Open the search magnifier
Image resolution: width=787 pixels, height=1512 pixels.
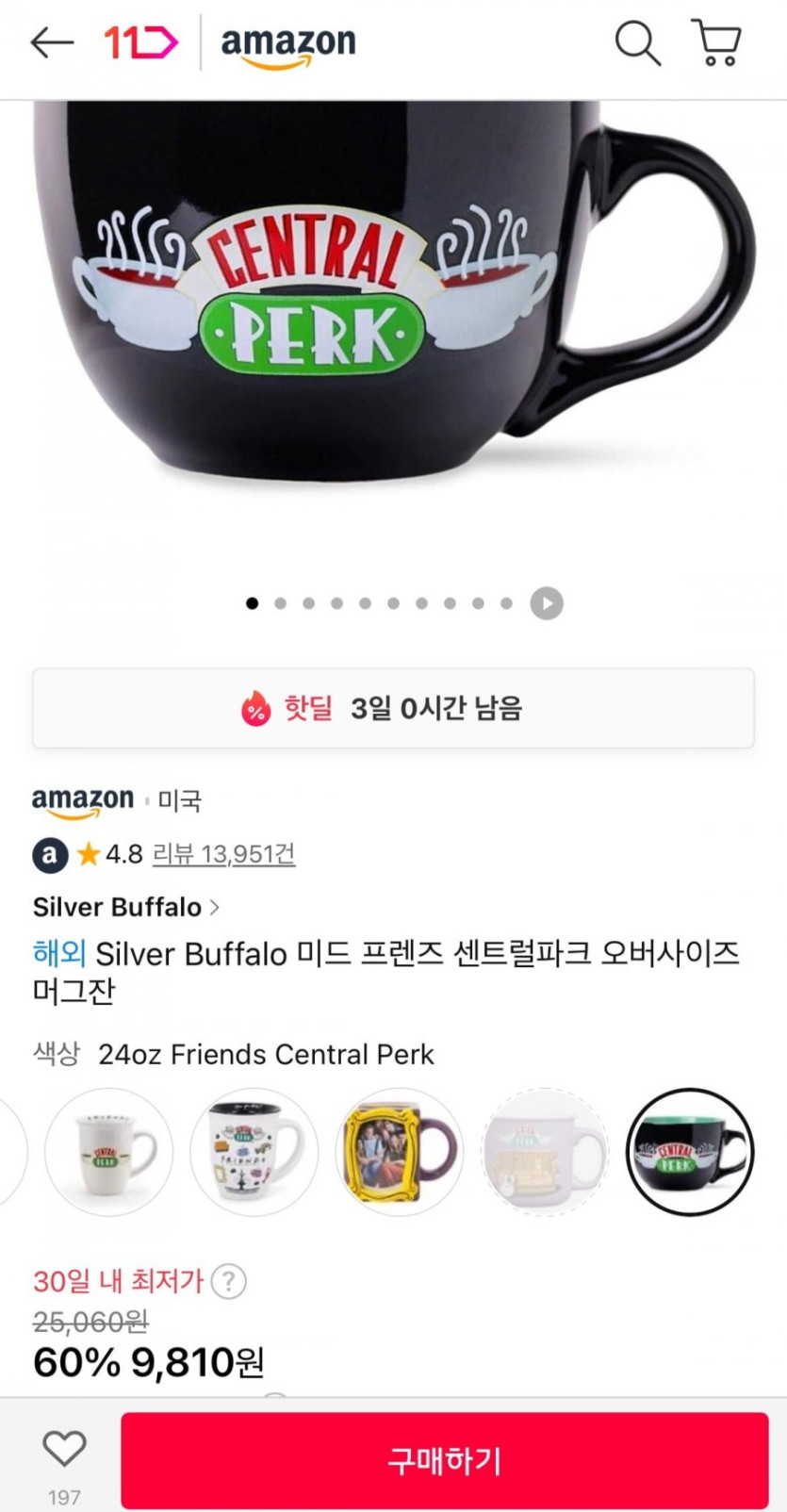[x=637, y=43]
